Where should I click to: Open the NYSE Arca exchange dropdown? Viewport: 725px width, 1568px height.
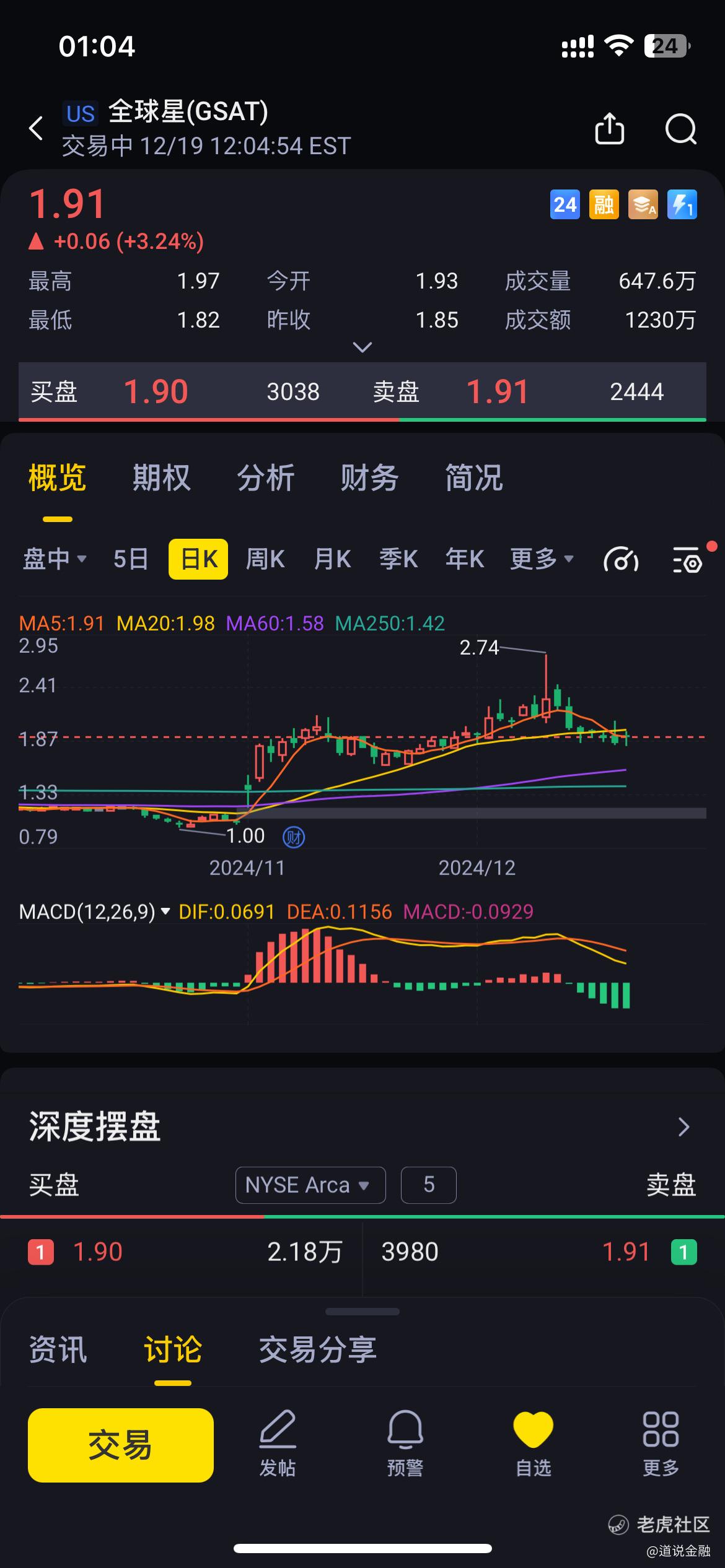310,1185
